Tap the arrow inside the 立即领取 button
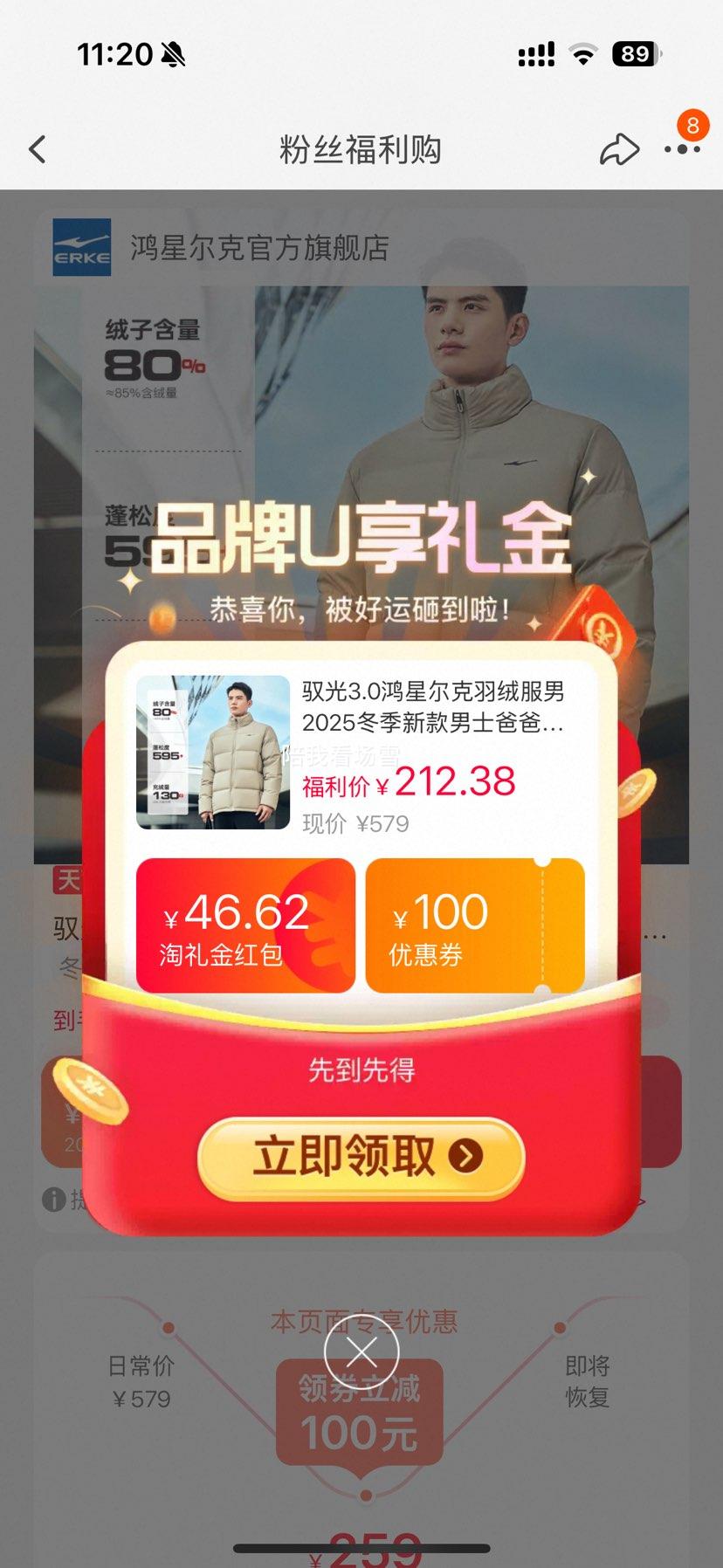Image resolution: width=723 pixels, height=1568 pixels. [465, 1155]
